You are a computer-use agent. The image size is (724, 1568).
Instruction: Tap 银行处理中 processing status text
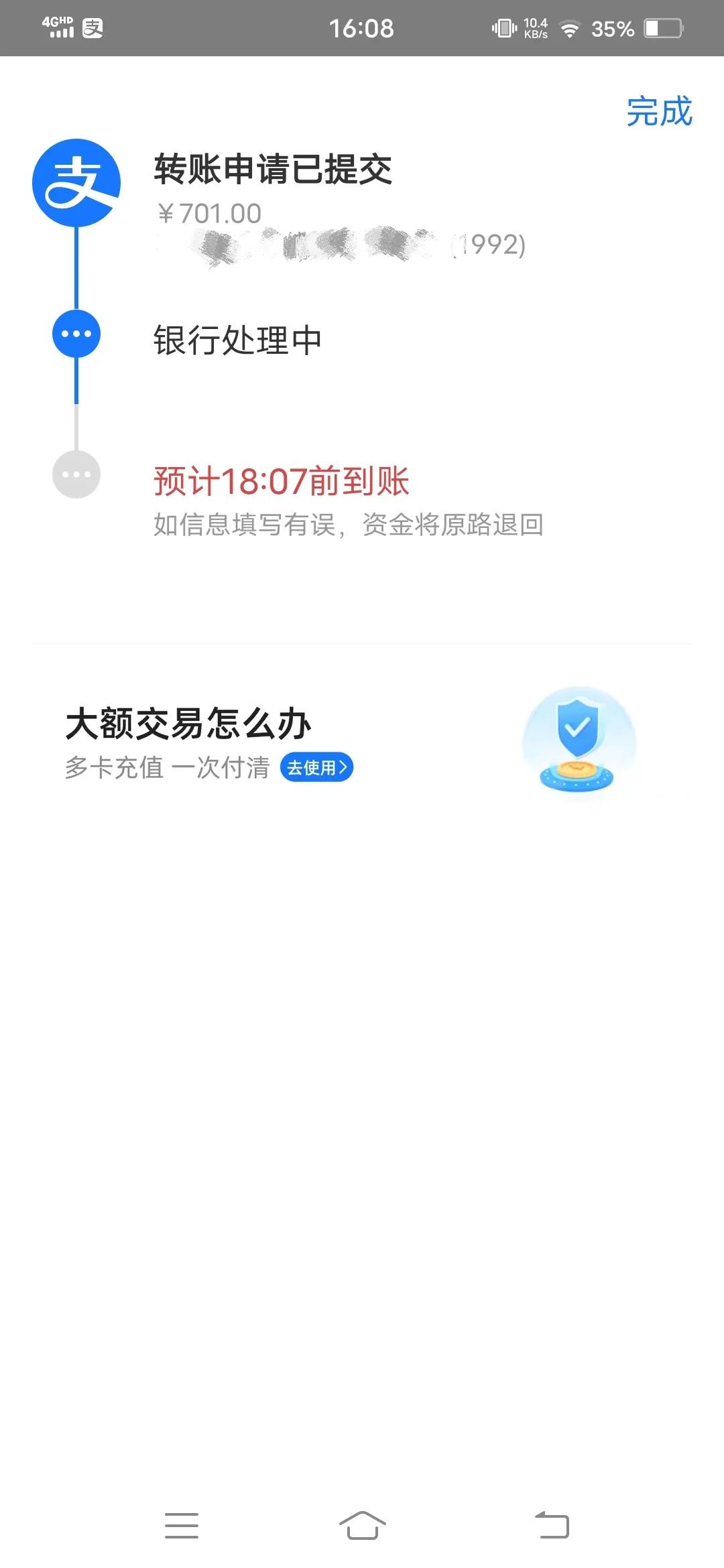click(236, 340)
